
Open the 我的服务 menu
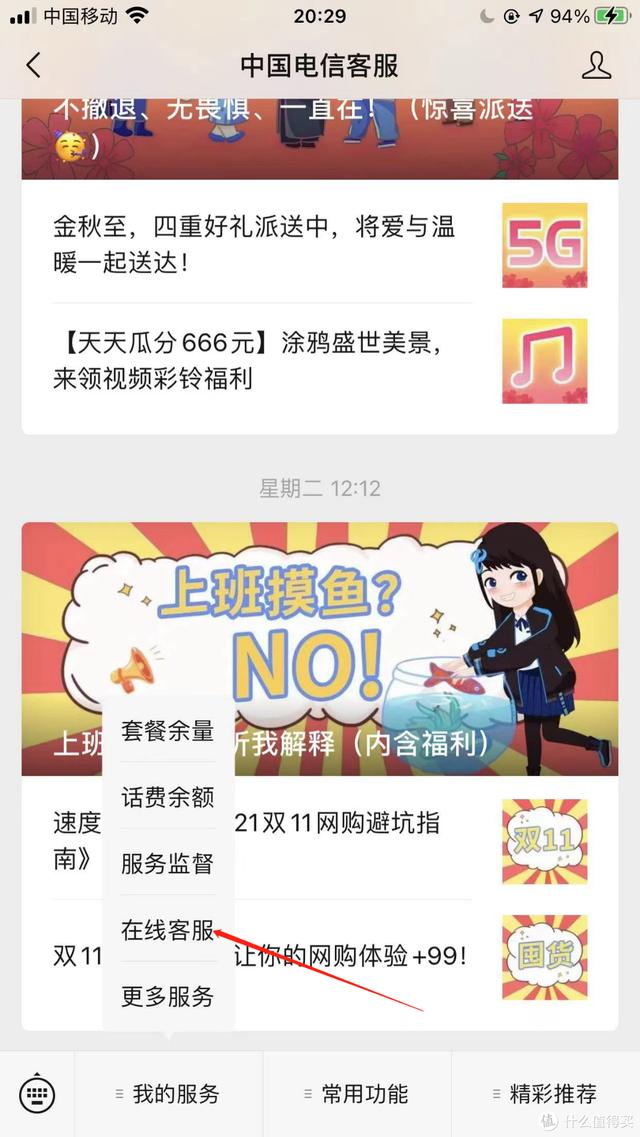coord(168,1094)
